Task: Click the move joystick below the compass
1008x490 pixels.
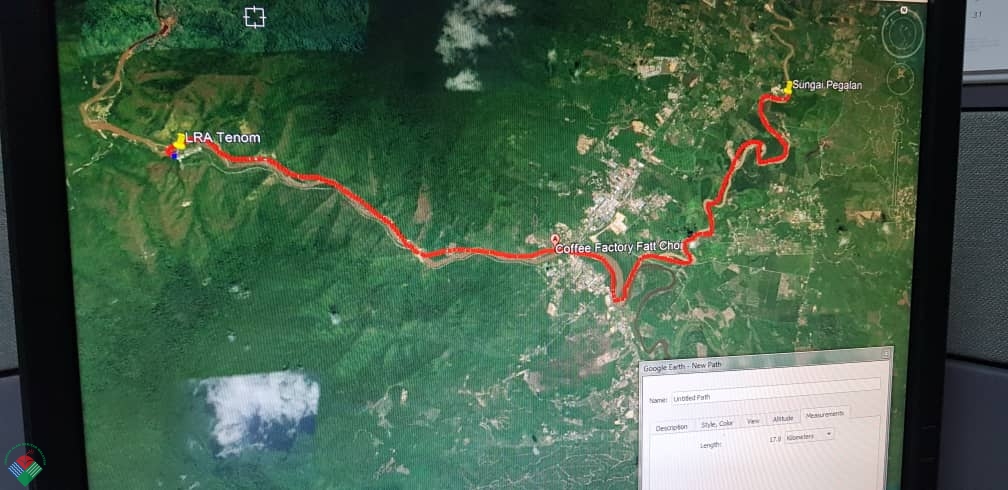Action: pos(900,79)
